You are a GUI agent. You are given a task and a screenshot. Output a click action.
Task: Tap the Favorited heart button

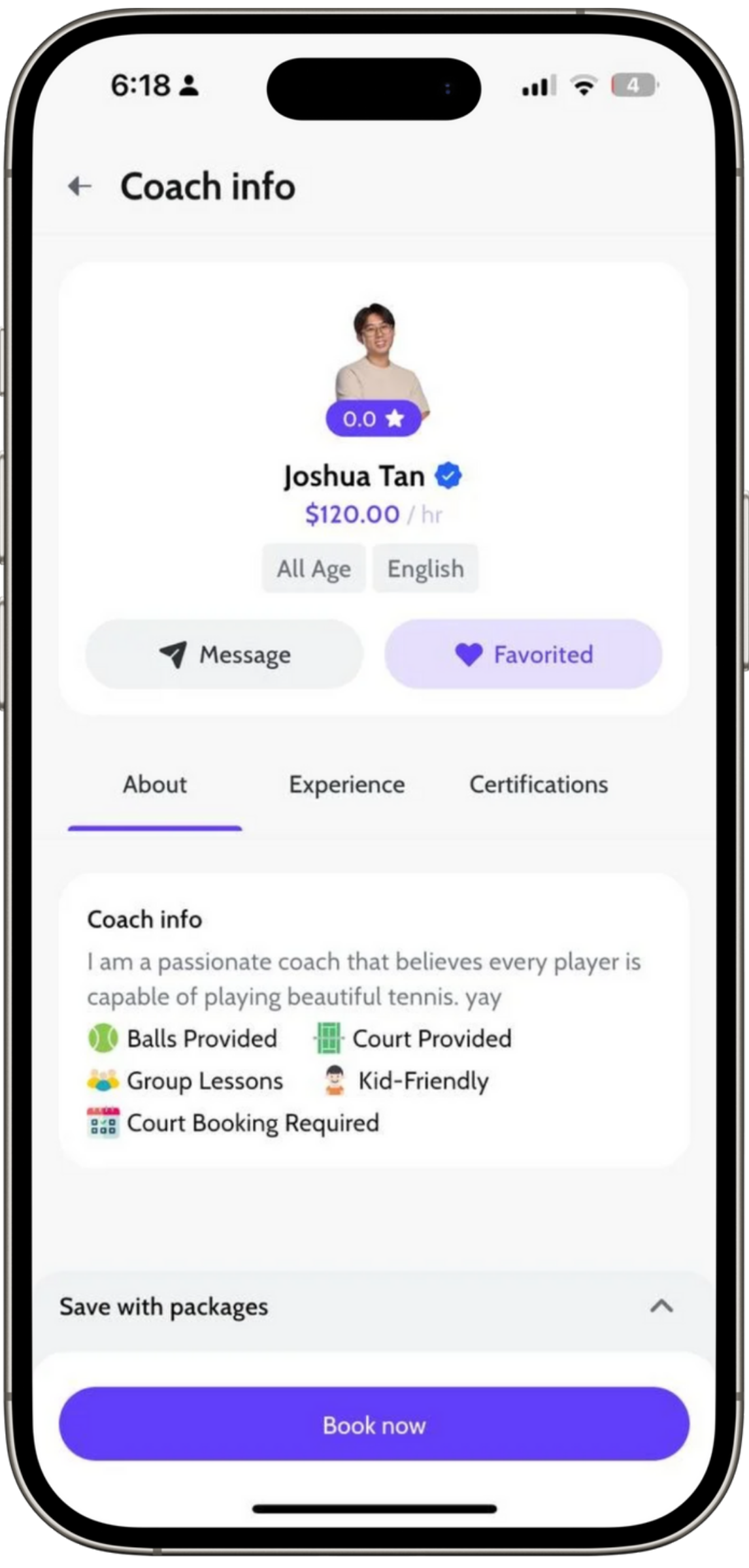click(523, 654)
